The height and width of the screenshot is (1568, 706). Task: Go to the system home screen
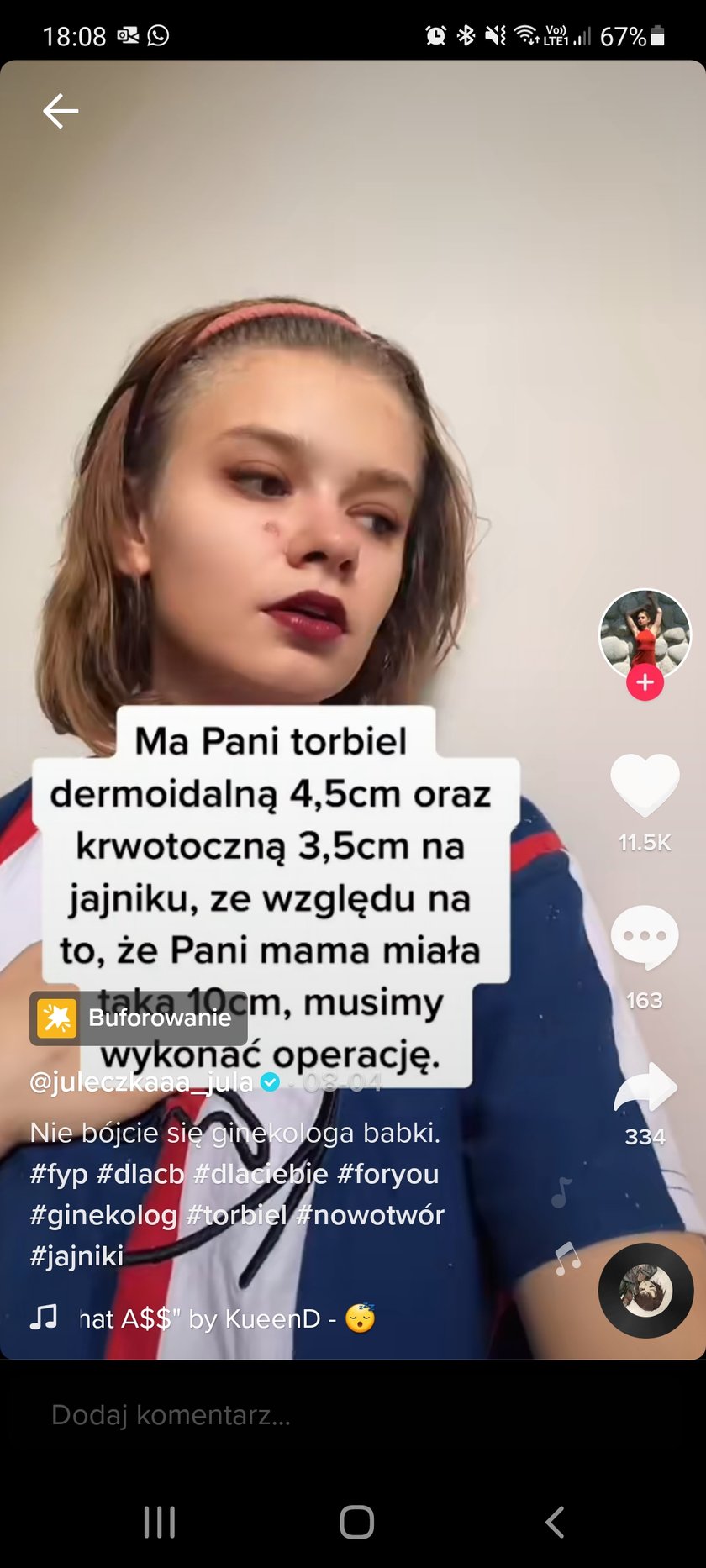click(356, 1522)
